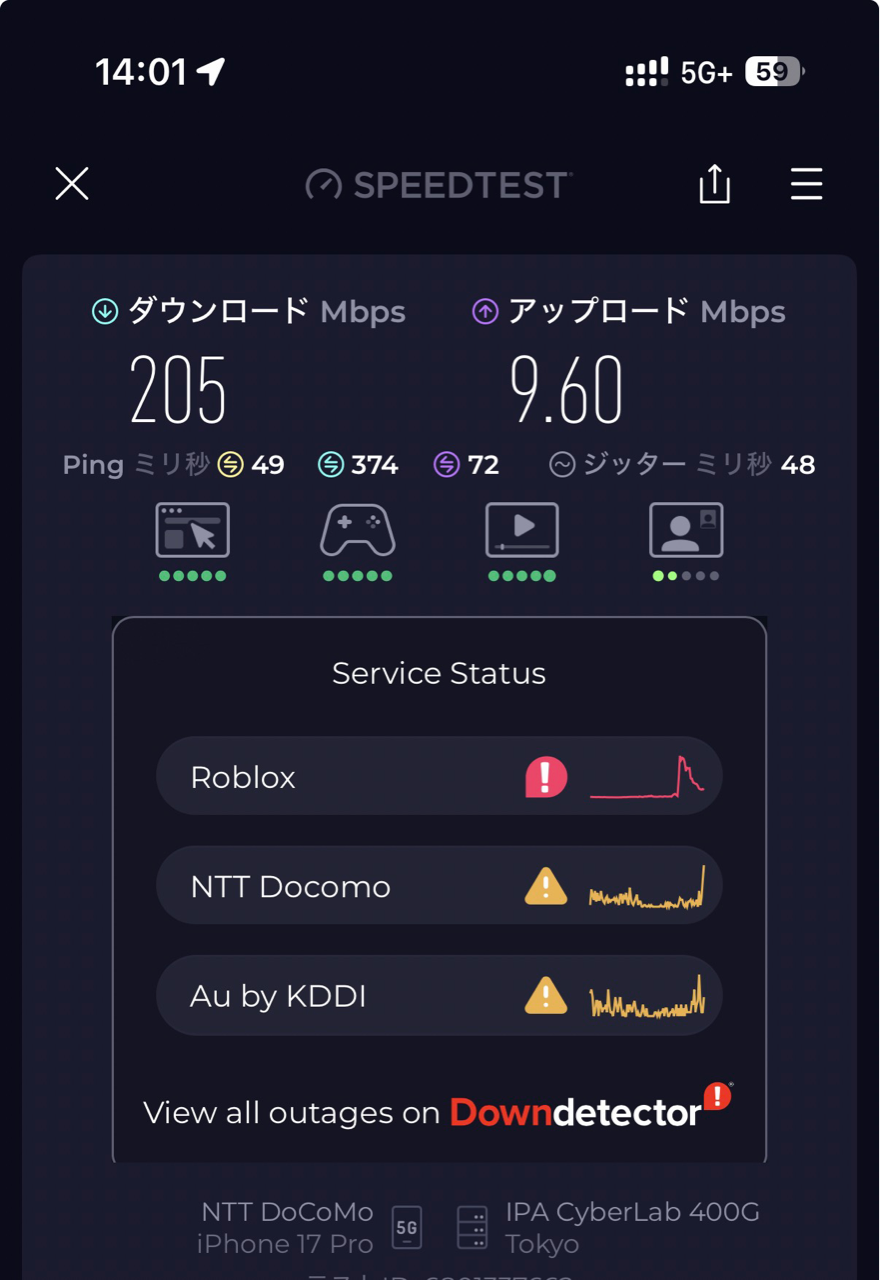Tap the gaming controller score icon
Viewport: 880px width, 1280px height.
(x=357, y=530)
